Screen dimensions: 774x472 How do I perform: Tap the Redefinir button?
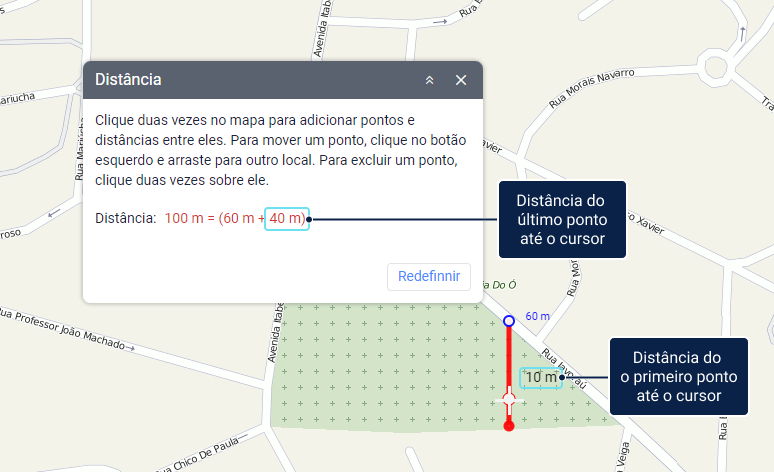pyautogui.click(x=428, y=277)
